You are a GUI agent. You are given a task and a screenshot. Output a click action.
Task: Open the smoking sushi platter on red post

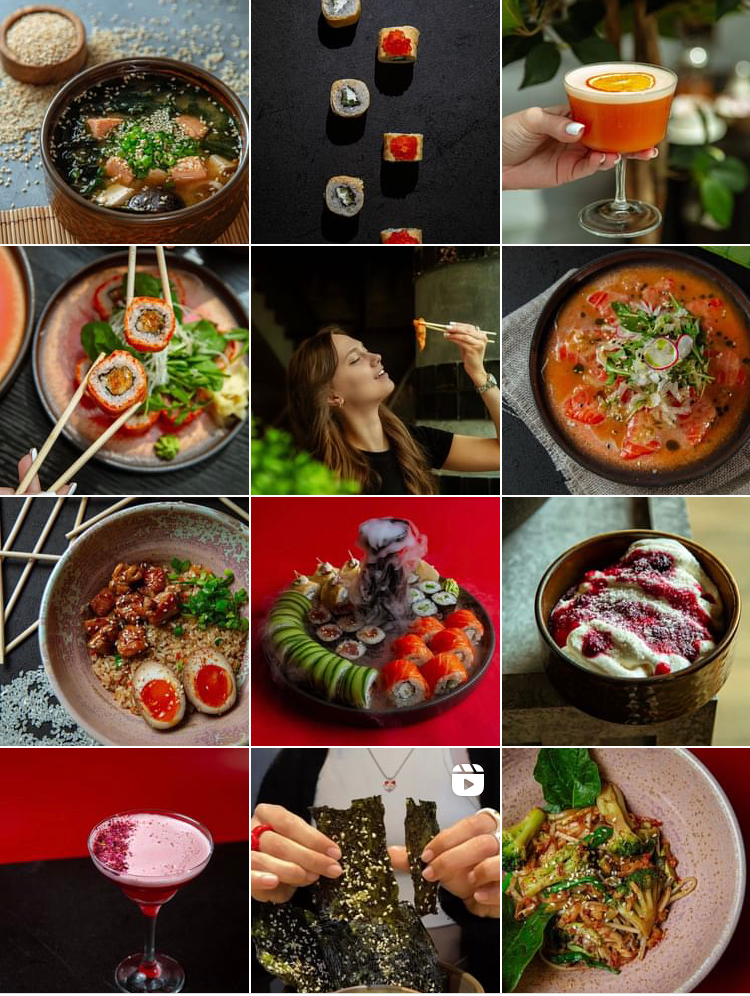click(x=375, y=621)
